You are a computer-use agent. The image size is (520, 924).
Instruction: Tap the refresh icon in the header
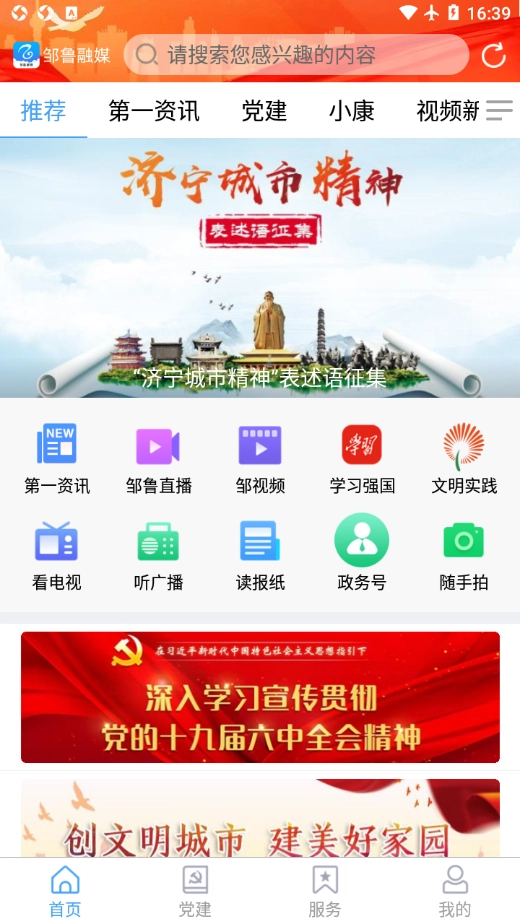click(x=493, y=55)
